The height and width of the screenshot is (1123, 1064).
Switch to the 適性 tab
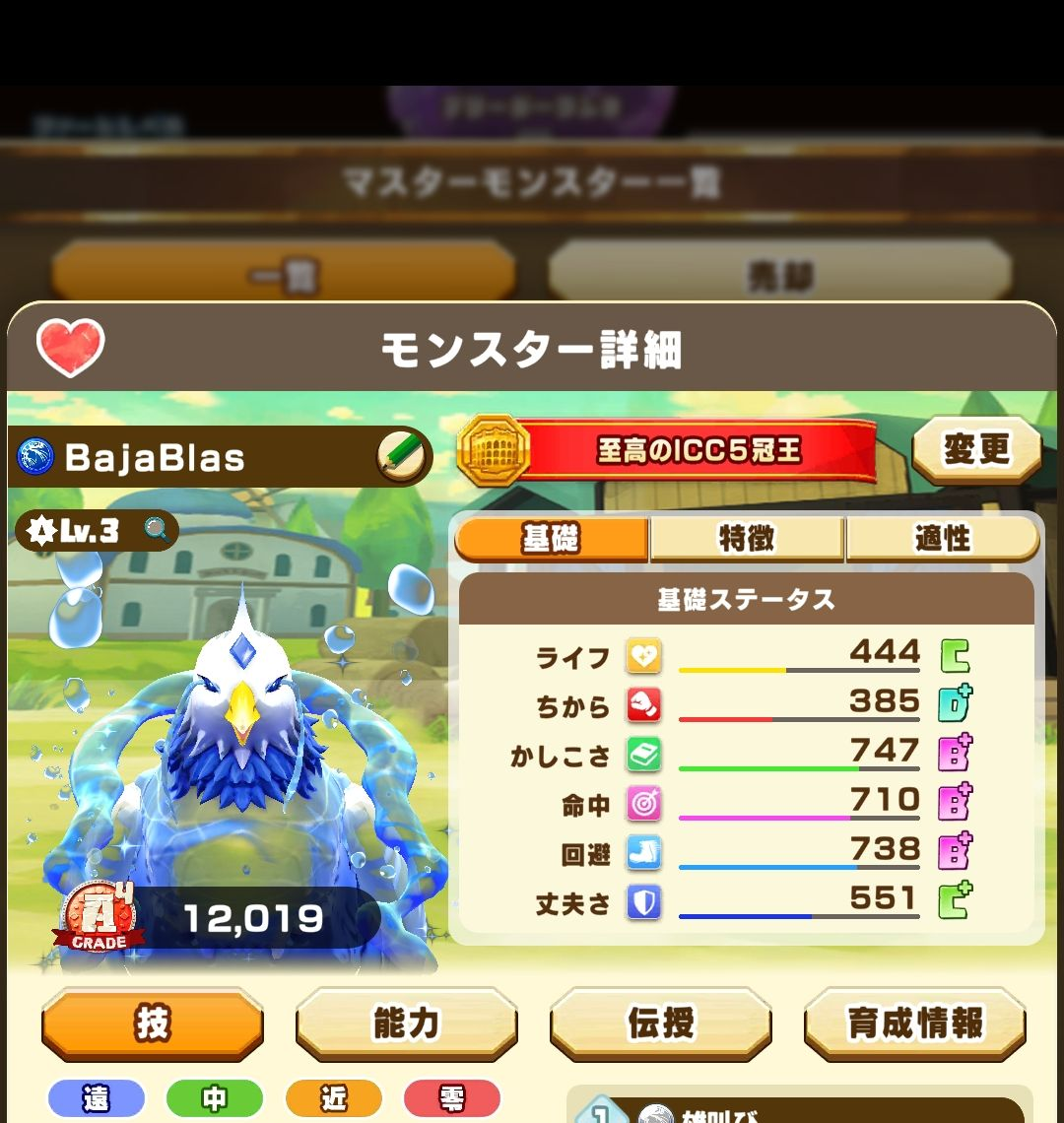click(x=942, y=539)
